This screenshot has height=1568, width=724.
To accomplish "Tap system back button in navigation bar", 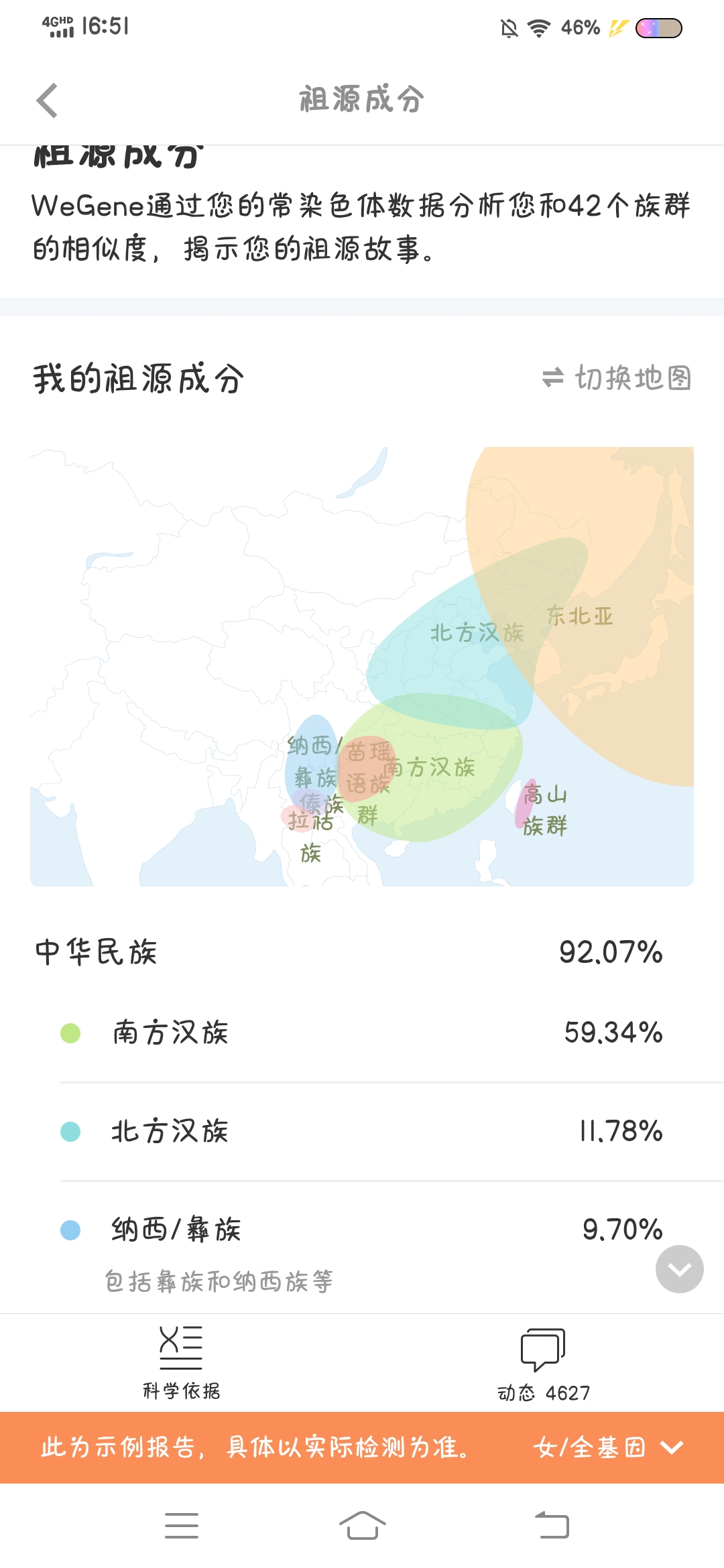I will pyautogui.click(x=552, y=1526).
